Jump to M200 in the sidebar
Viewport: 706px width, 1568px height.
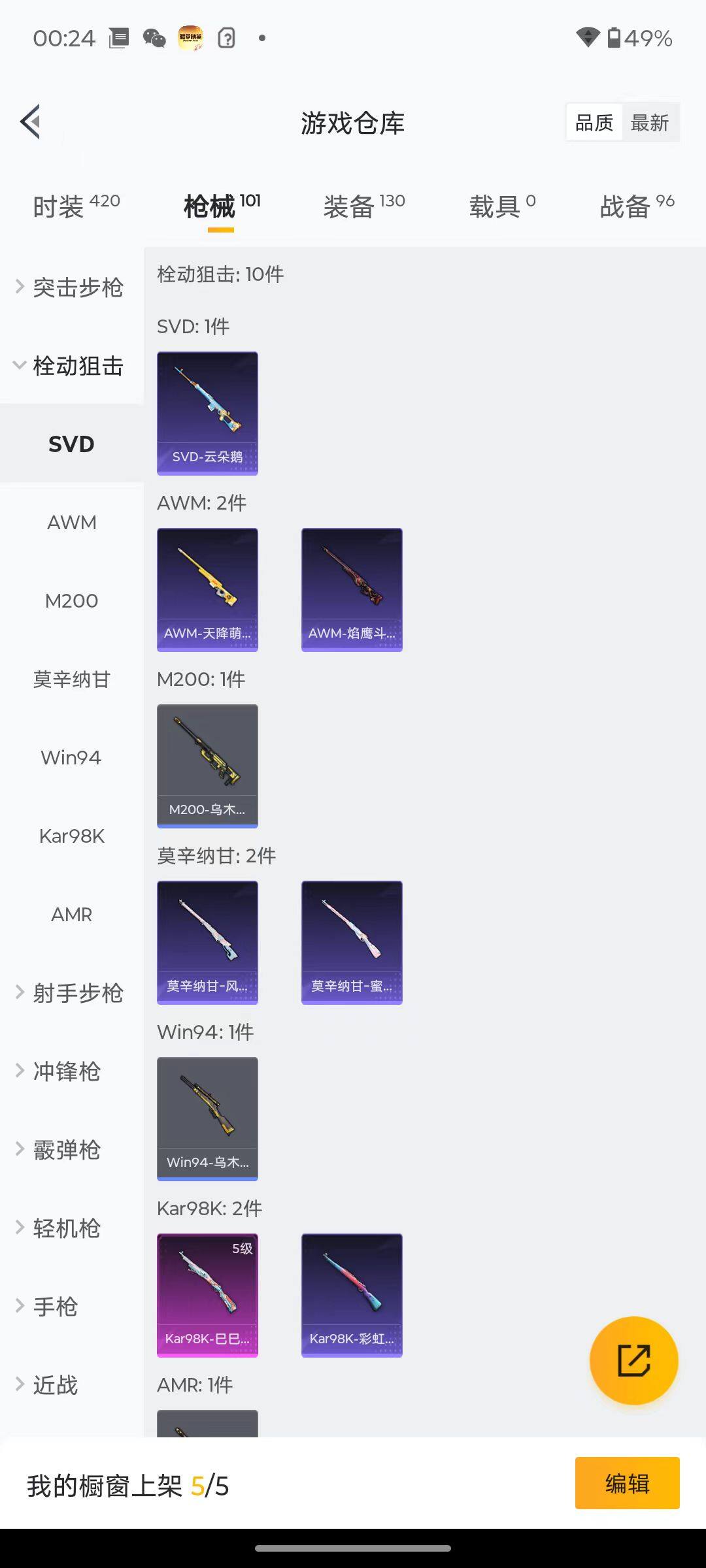pyautogui.click(x=71, y=601)
